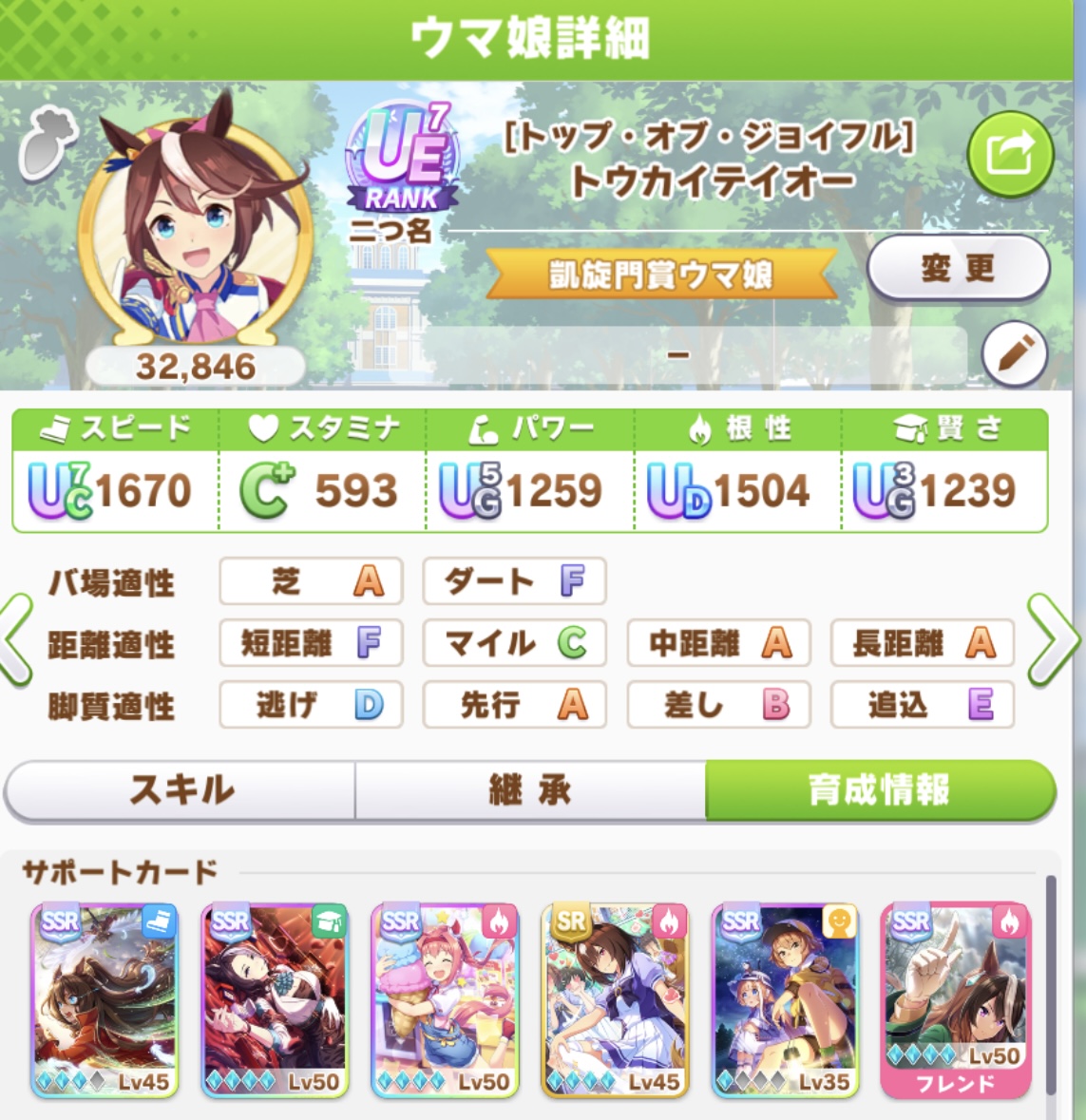Tap the green share button
This screenshot has width=1086, height=1120.
click(x=1009, y=154)
